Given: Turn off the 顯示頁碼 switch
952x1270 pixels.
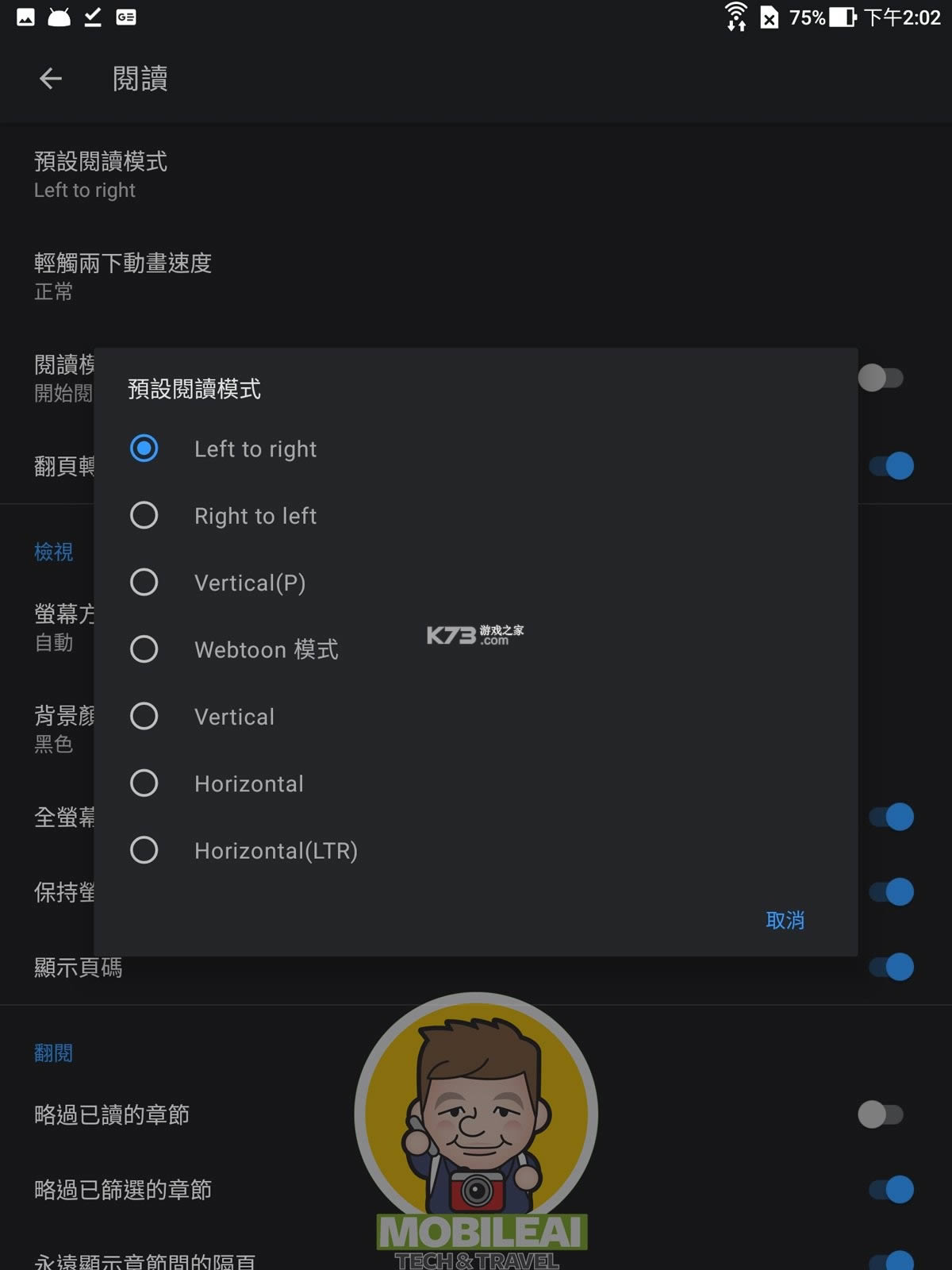Looking at the screenshot, I should pyautogui.click(x=892, y=968).
